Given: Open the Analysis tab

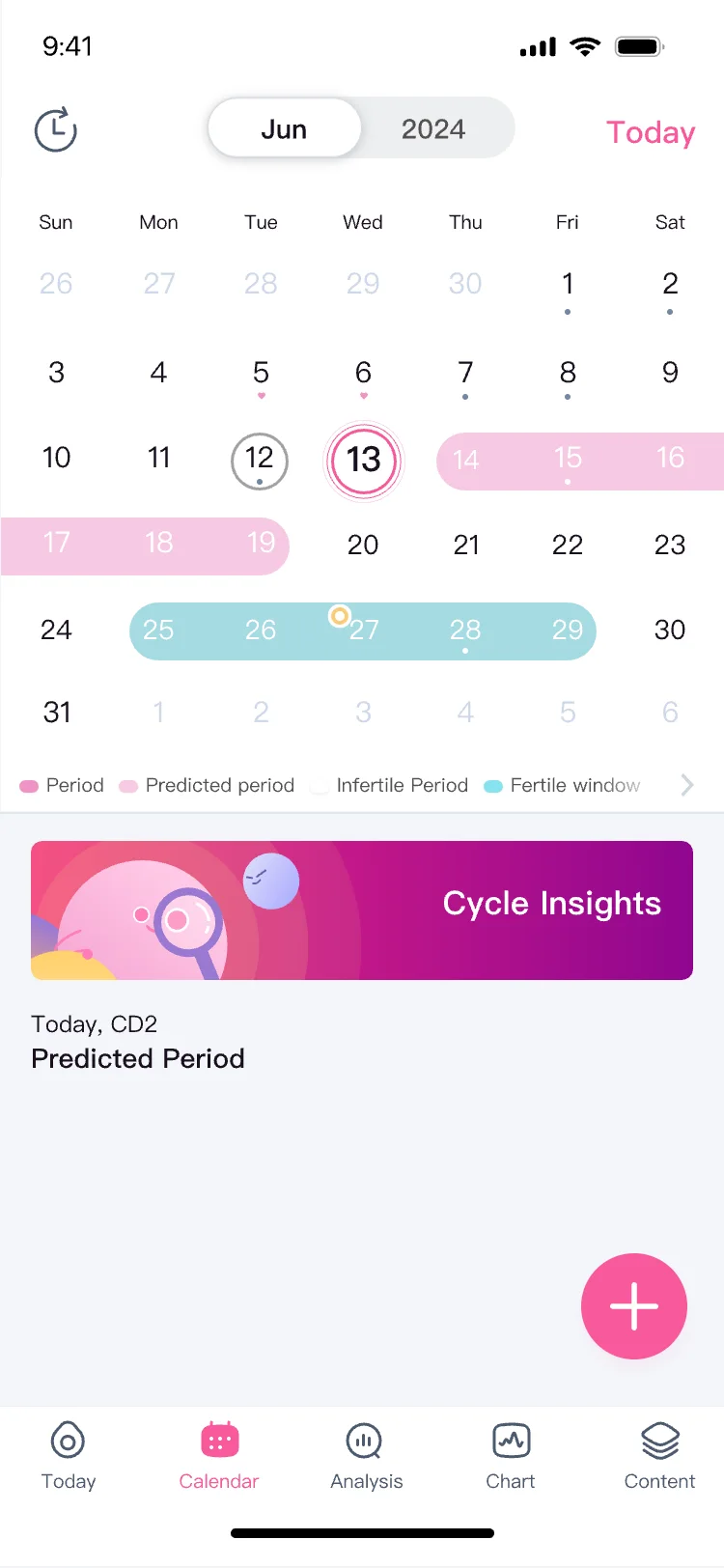Looking at the screenshot, I should click(366, 1456).
